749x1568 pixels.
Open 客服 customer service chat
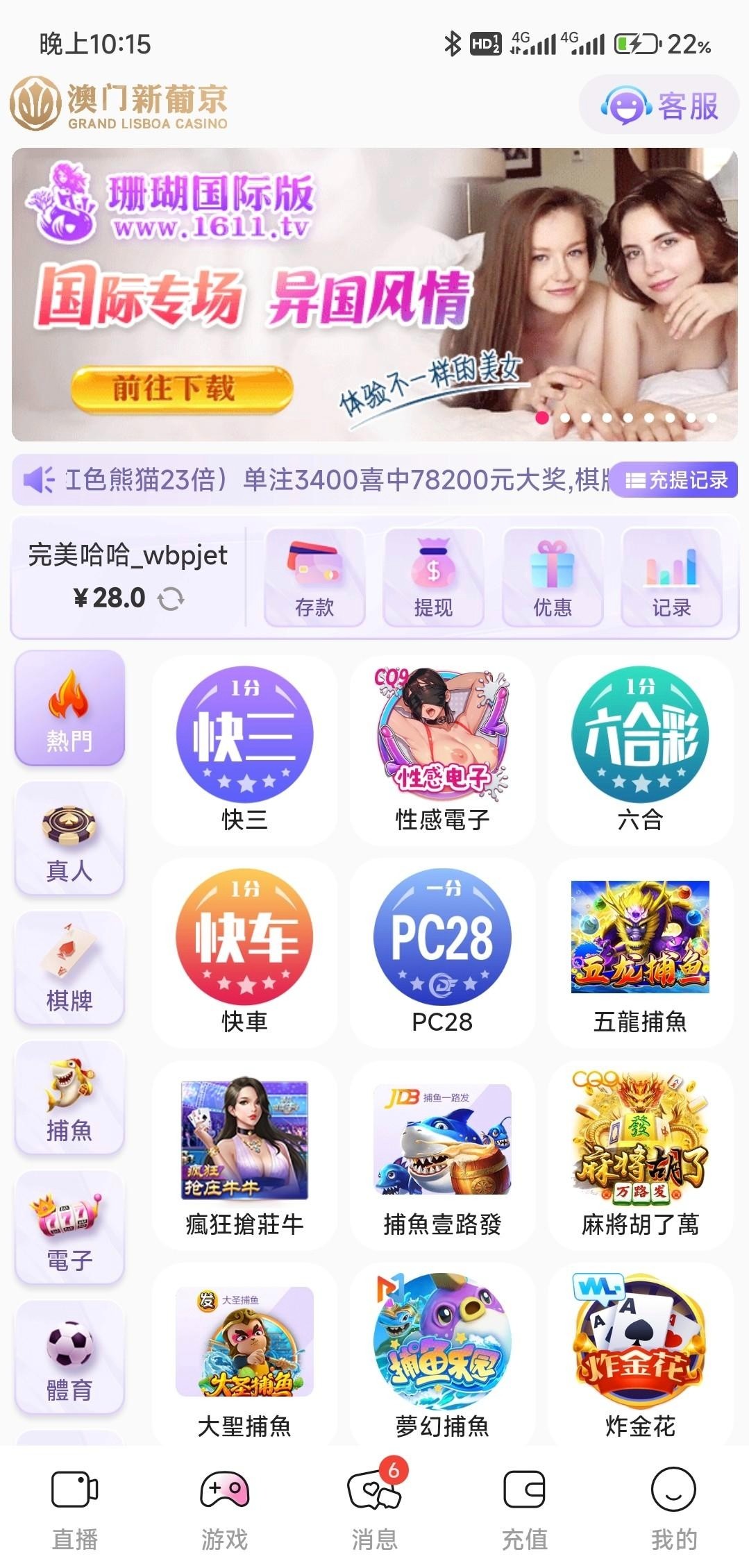point(659,106)
